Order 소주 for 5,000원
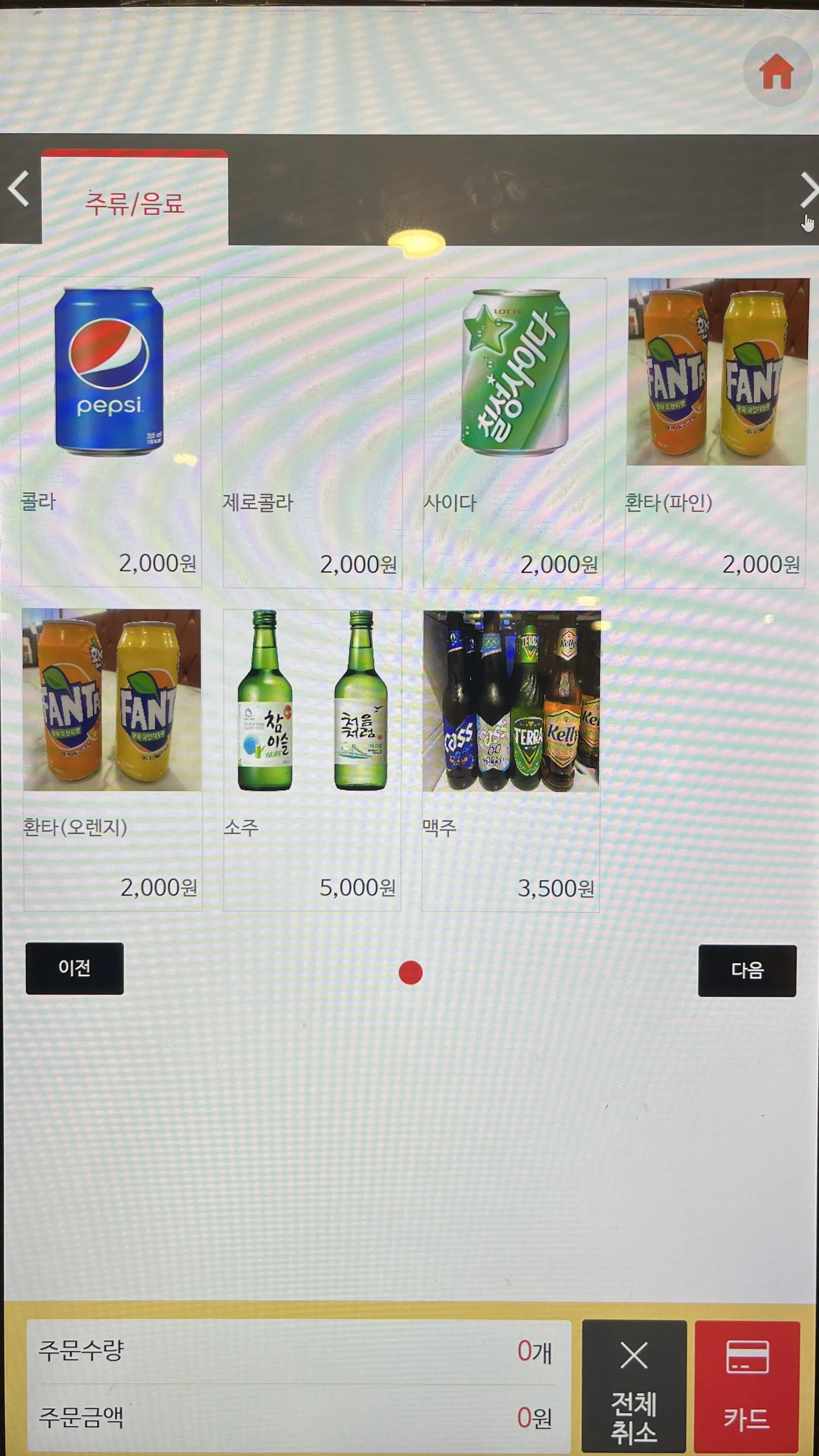Viewport: 819px width, 1456px height. 312,759
